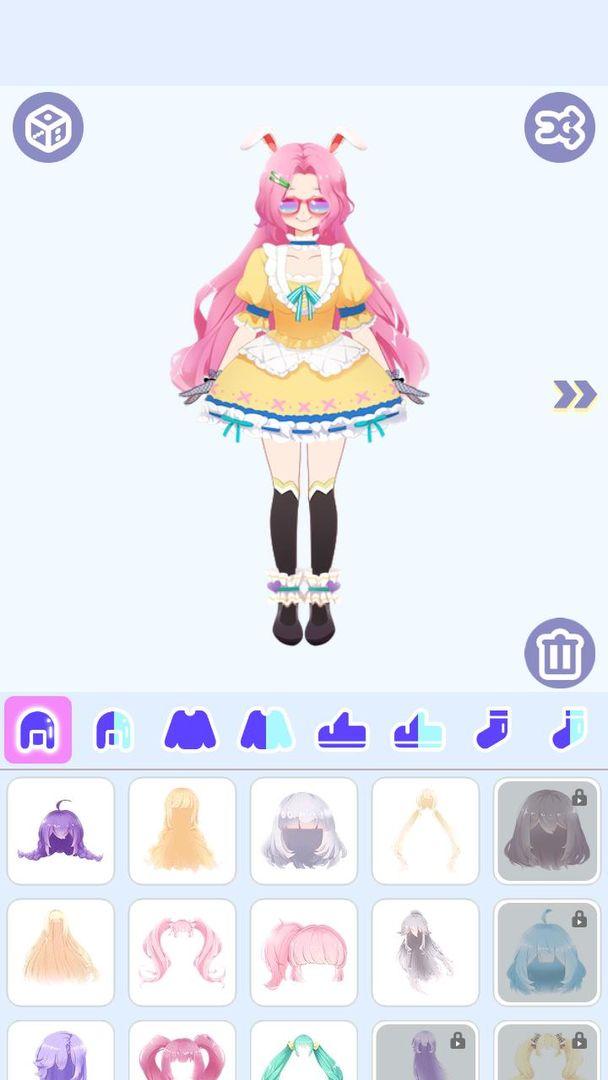This screenshot has height=1080, width=608.
Task: Select the straight peach long hair
Action: (61, 952)
